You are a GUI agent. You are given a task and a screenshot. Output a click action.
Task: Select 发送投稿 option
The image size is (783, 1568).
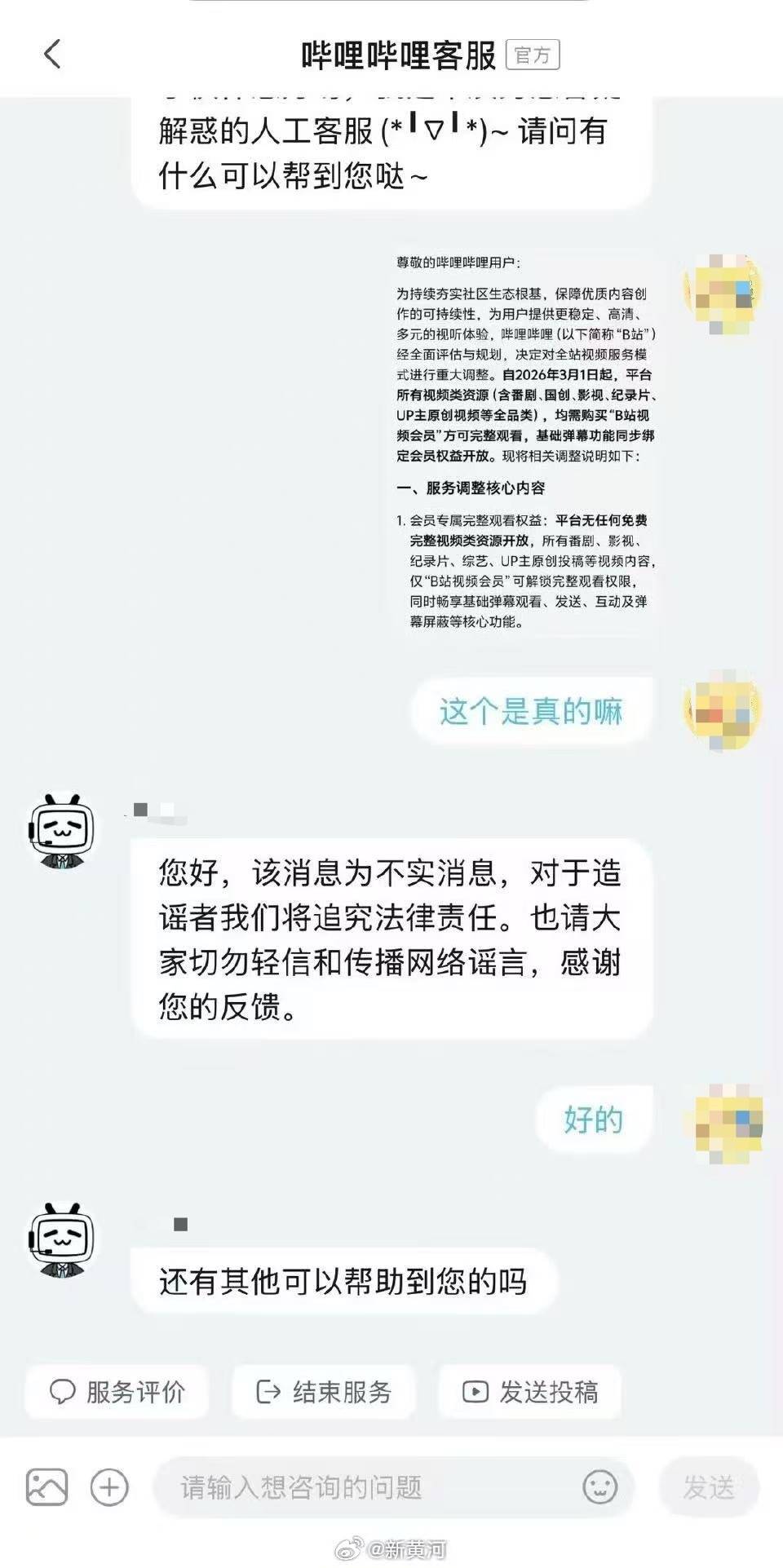point(530,1392)
